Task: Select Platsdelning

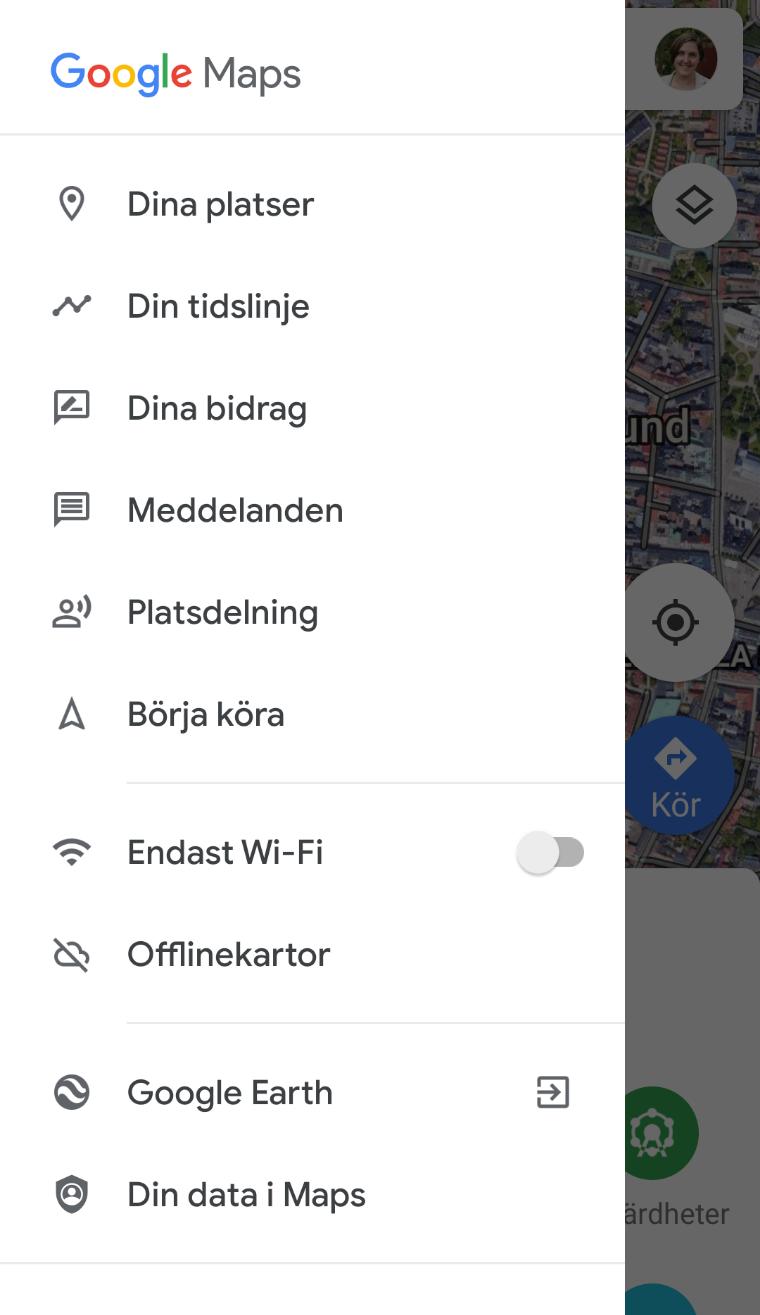Action: pyautogui.click(x=312, y=612)
